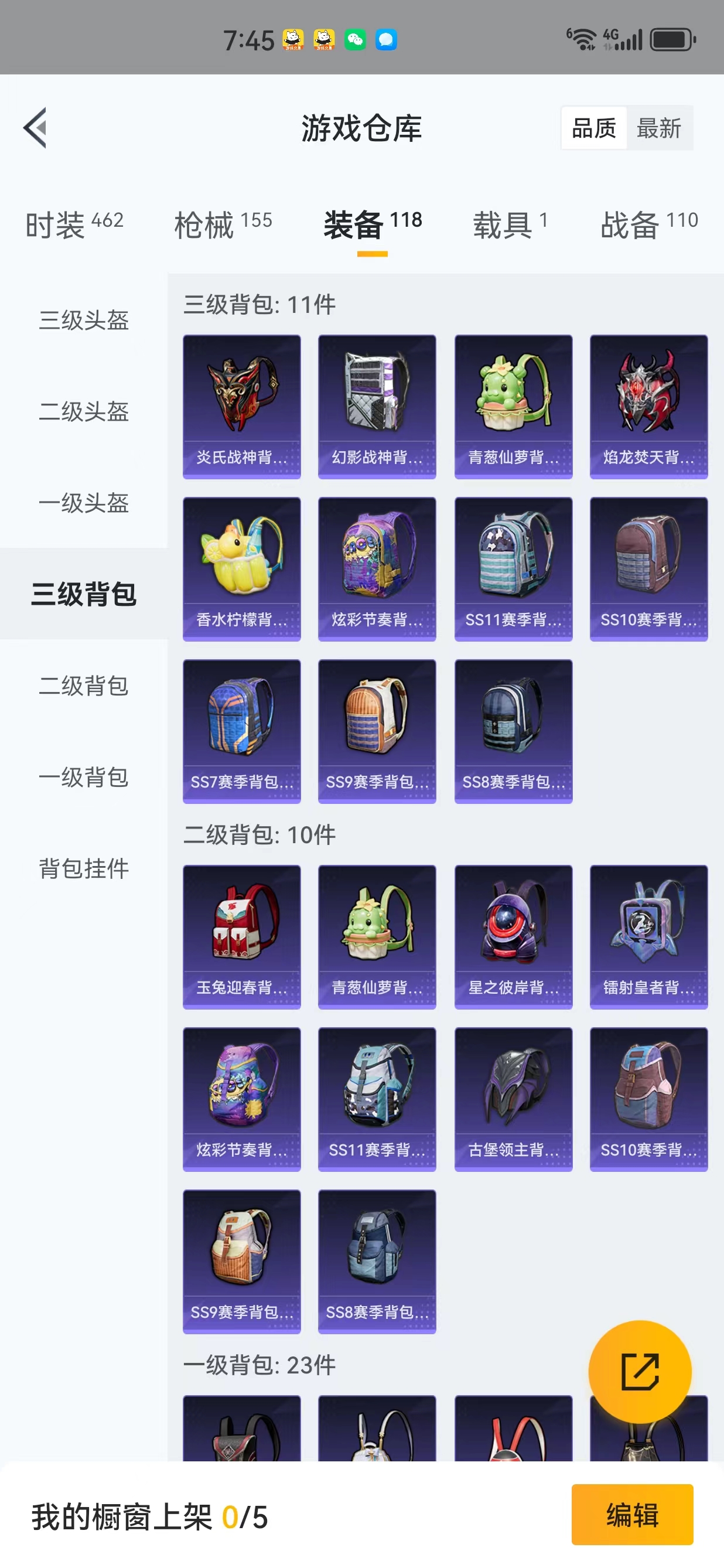
Task: Jump to 一级头盔 category
Action: click(x=84, y=503)
